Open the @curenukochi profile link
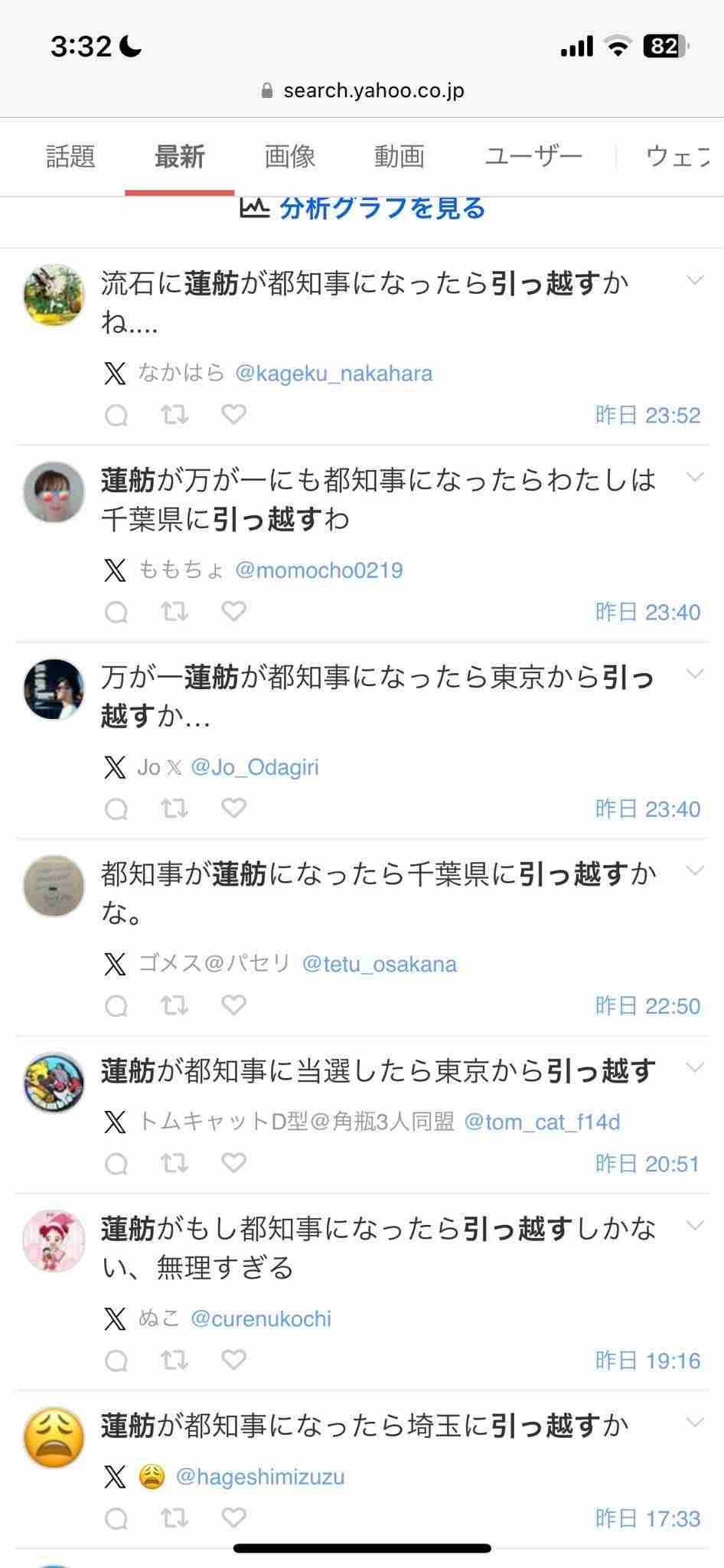The width and height of the screenshot is (724, 1568). [x=261, y=1319]
